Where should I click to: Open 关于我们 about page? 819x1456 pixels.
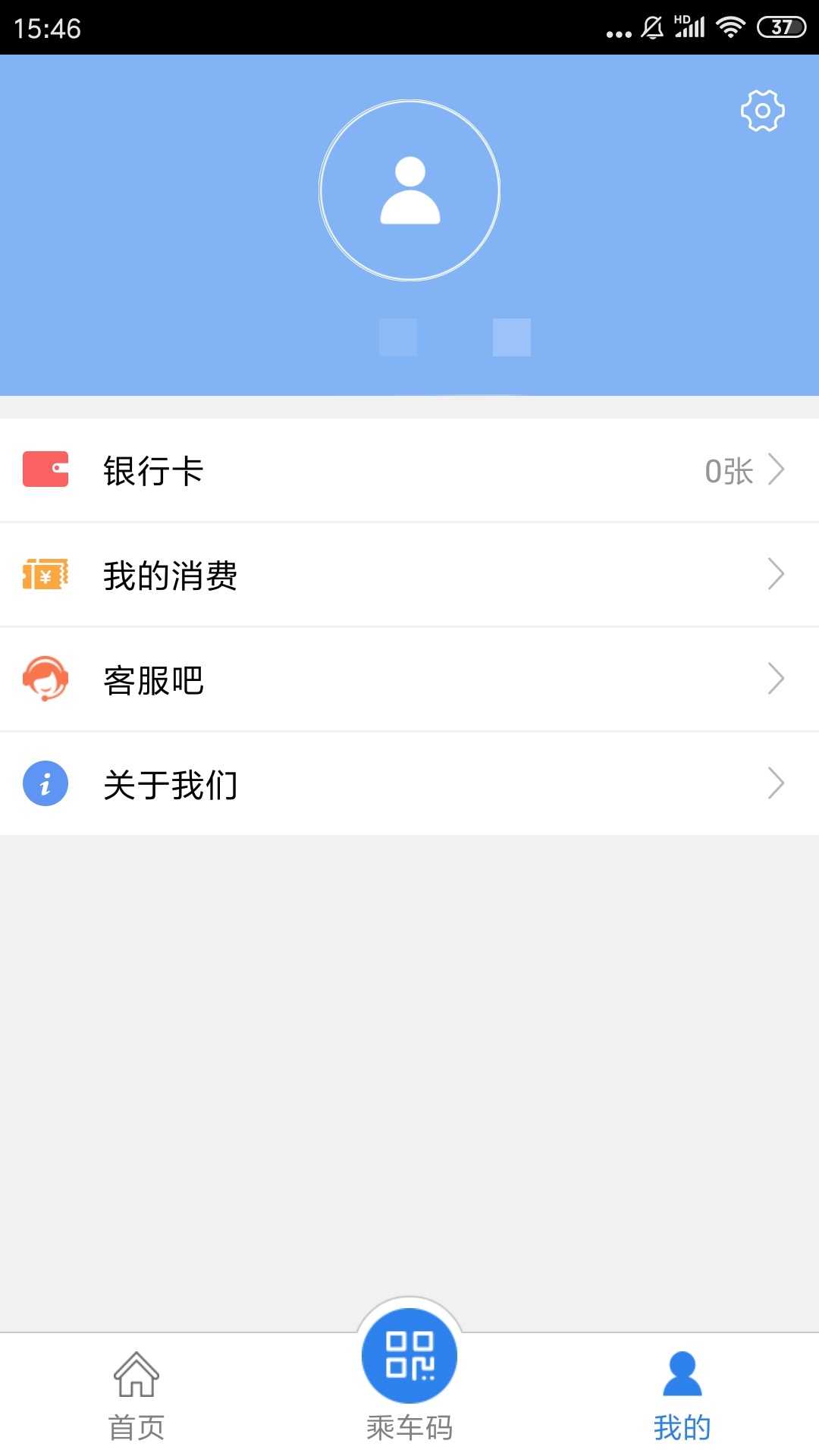[x=409, y=784]
